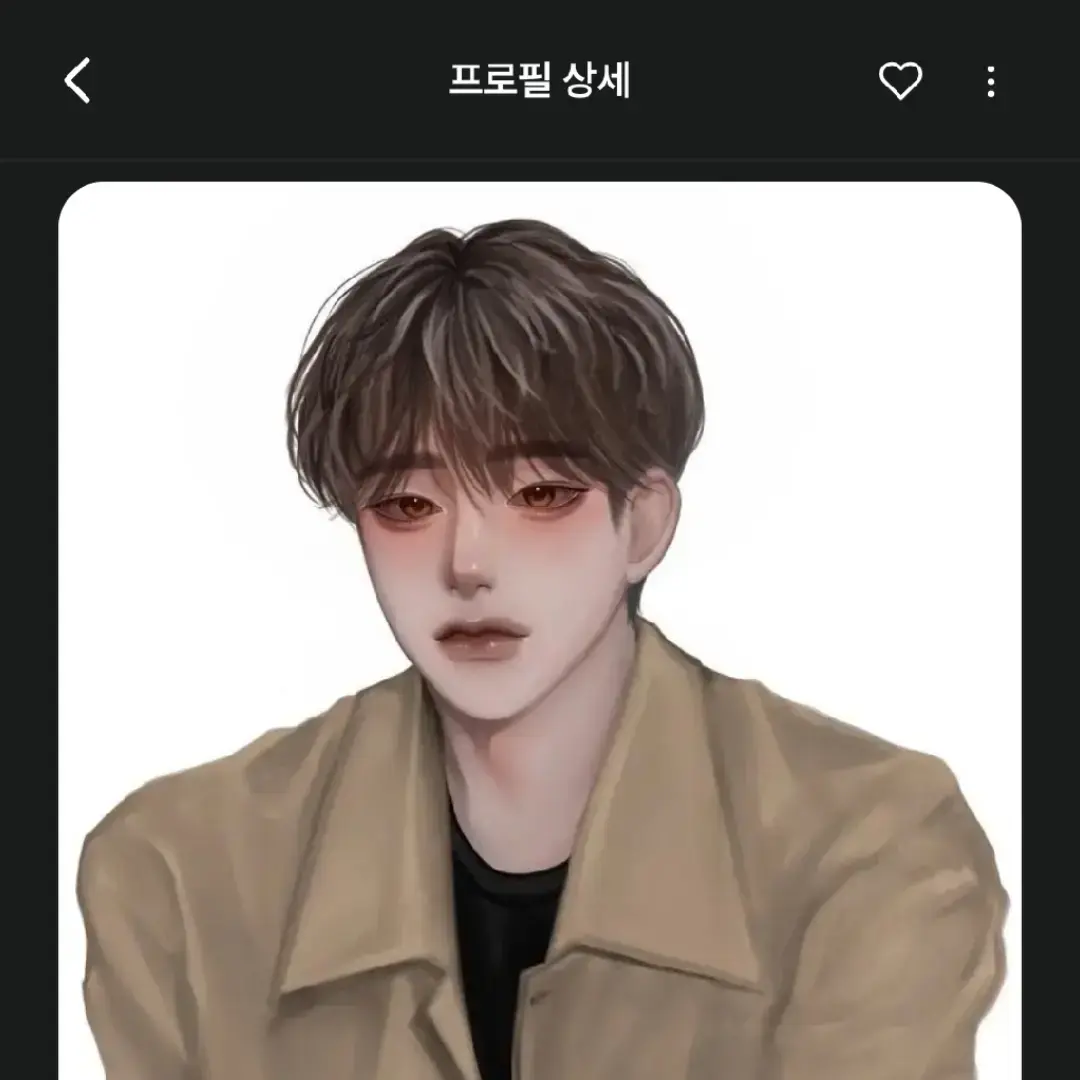Like this profile with the heart
Screen dimensions: 1080x1080
point(900,81)
